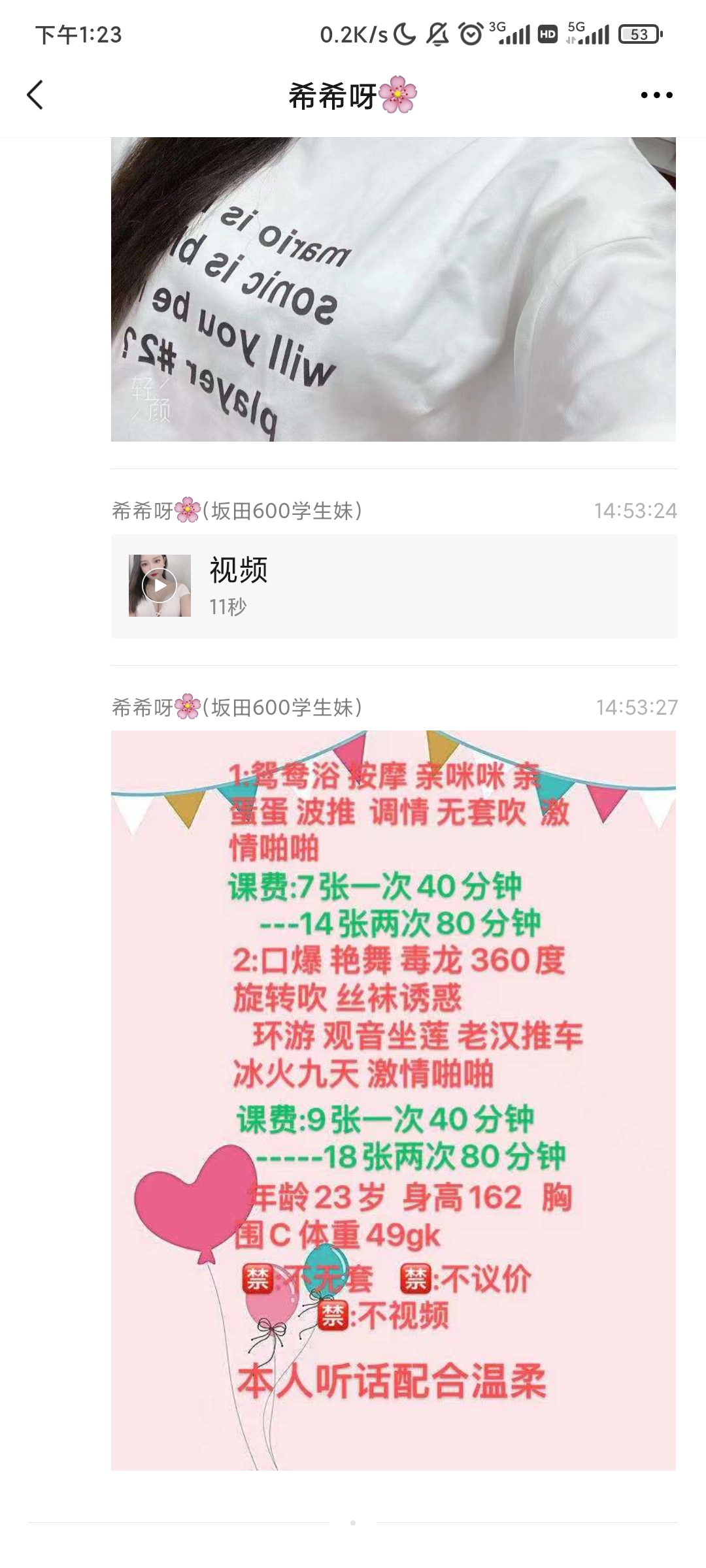Go back from this chat record
Screen dimensions: 706x1568
click(x=35, y=95)
